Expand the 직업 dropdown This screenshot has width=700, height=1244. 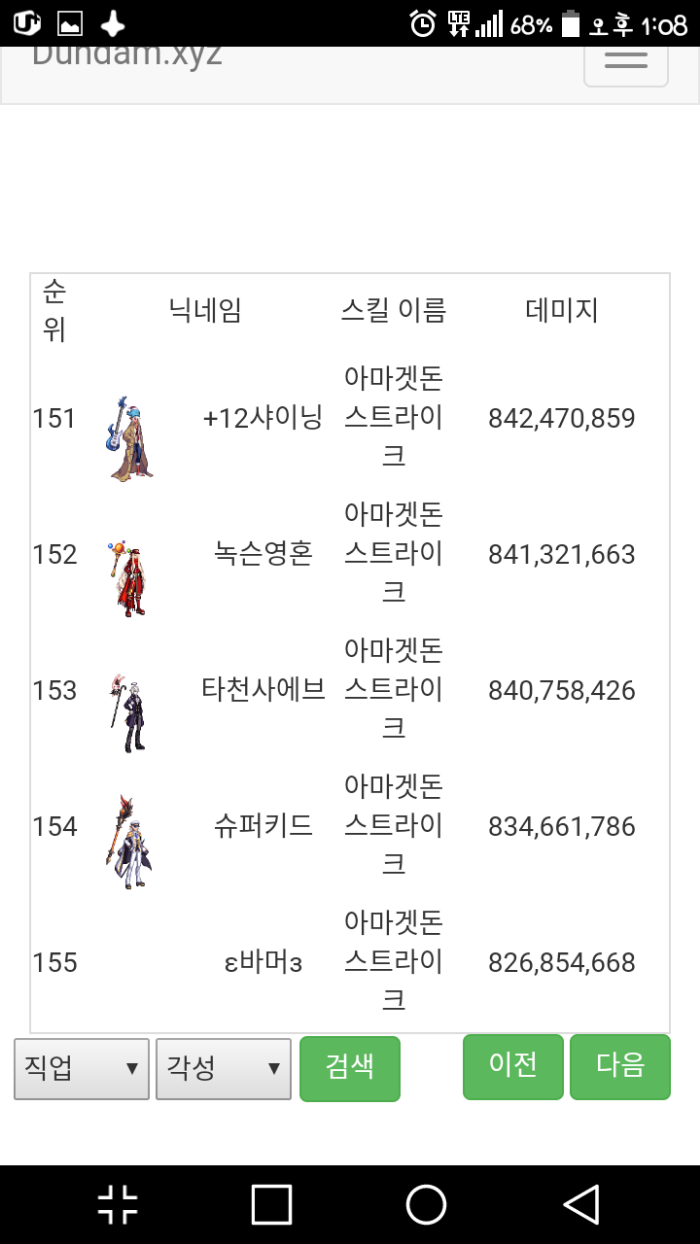81,1068
